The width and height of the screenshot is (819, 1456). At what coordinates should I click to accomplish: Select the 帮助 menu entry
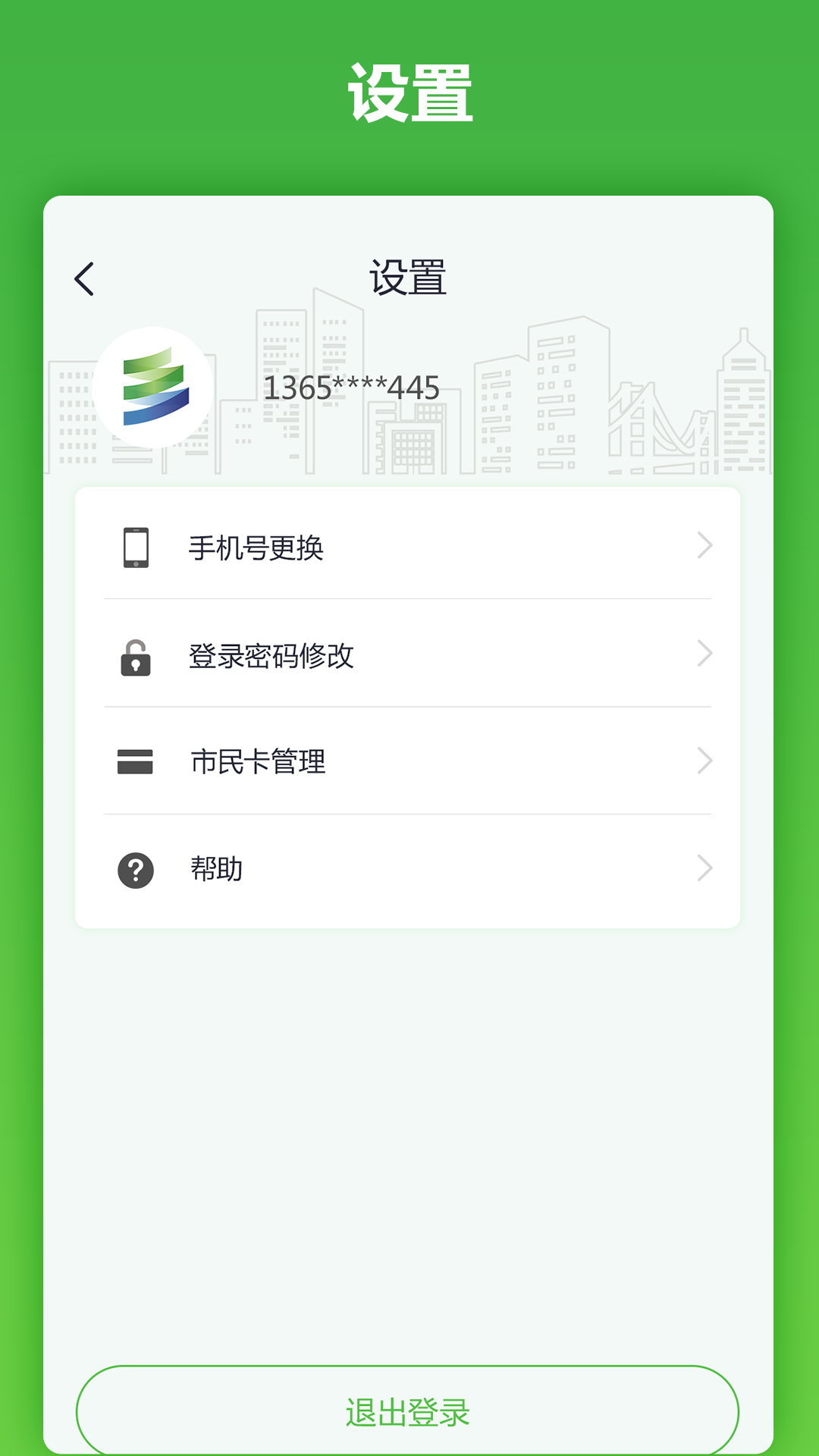tap(409, 870)
